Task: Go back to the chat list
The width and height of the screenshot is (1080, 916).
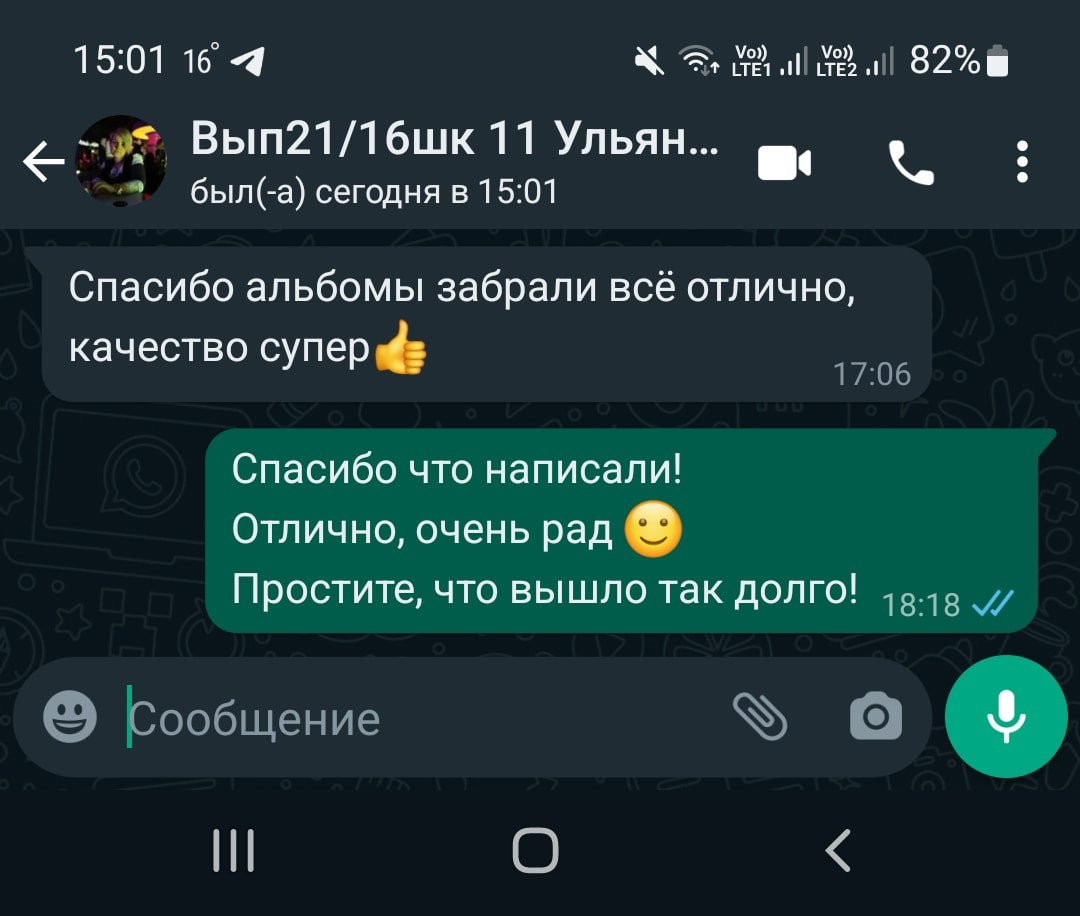Action: click(x=42, y=162)
